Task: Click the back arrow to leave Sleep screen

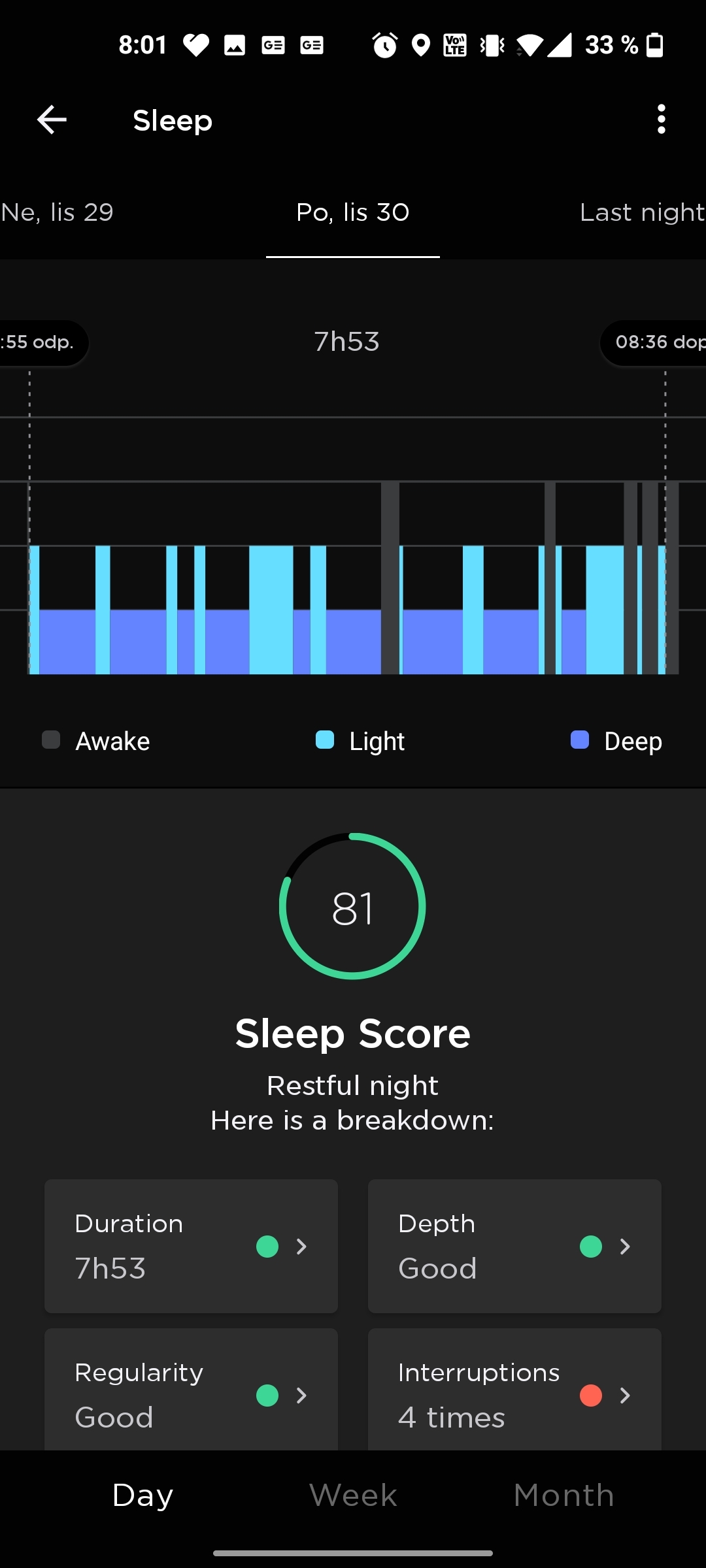Action: [52, 120]
